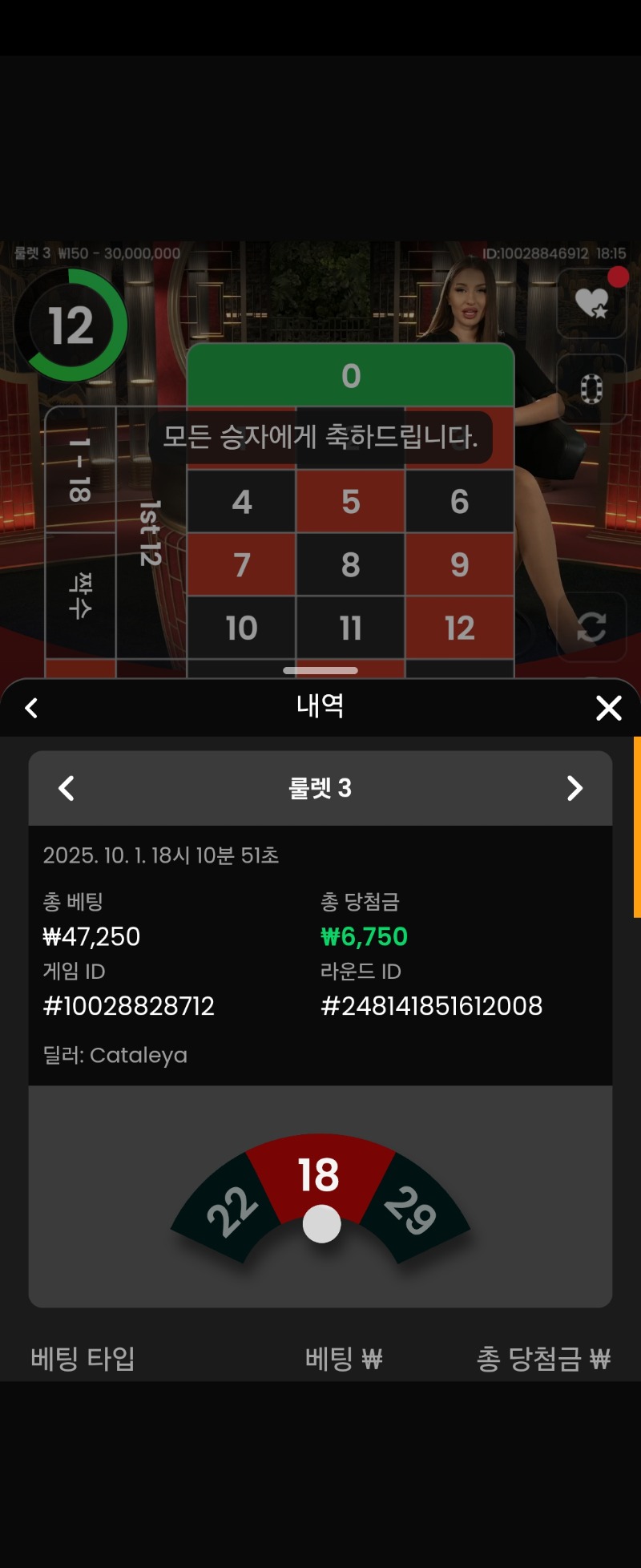The image size is (641, 1568).
Task: Select the 1-18 outside bet
Action: (80, 470)
